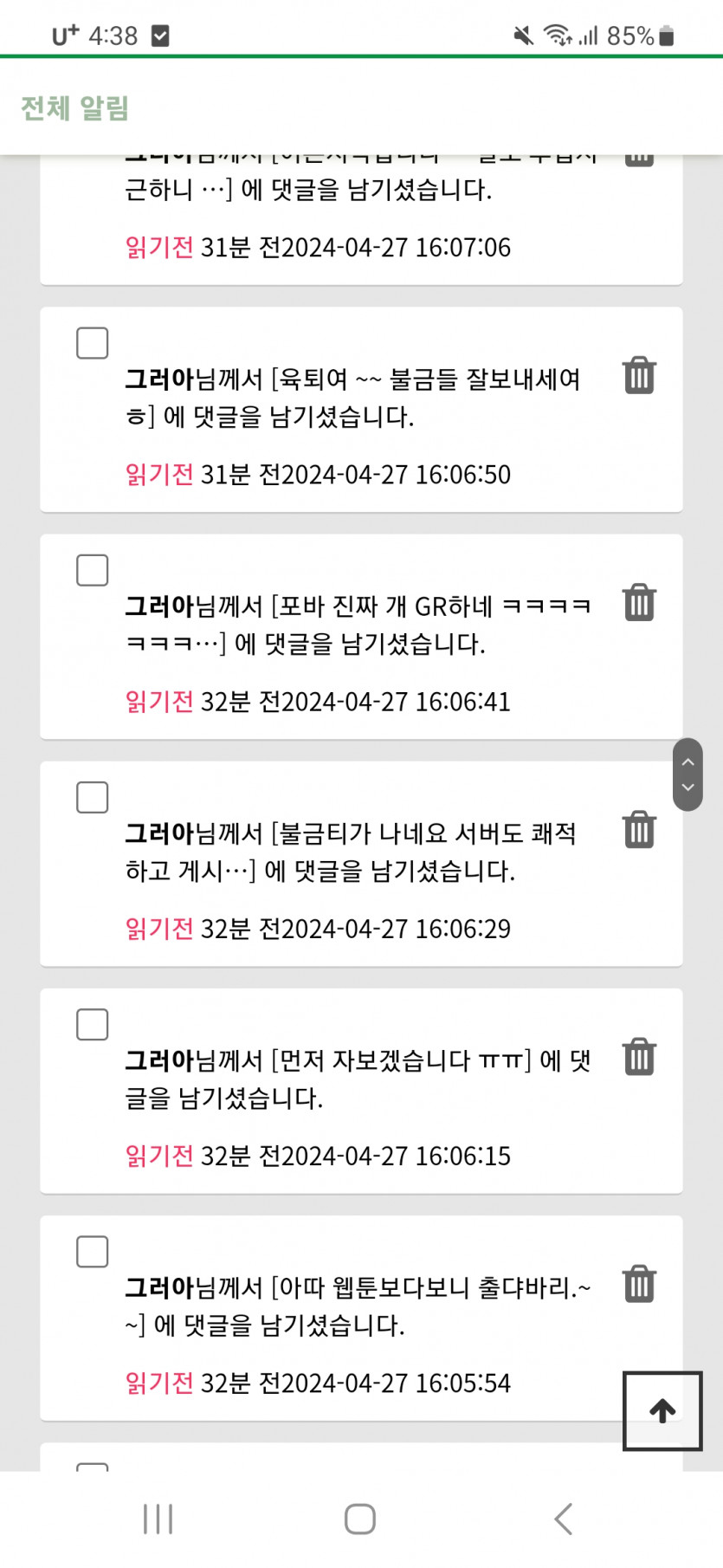Tick the checkbox for the 포바 진짜 notification
The width and height of the screenshot is (723, 1568).
[93, 570]
